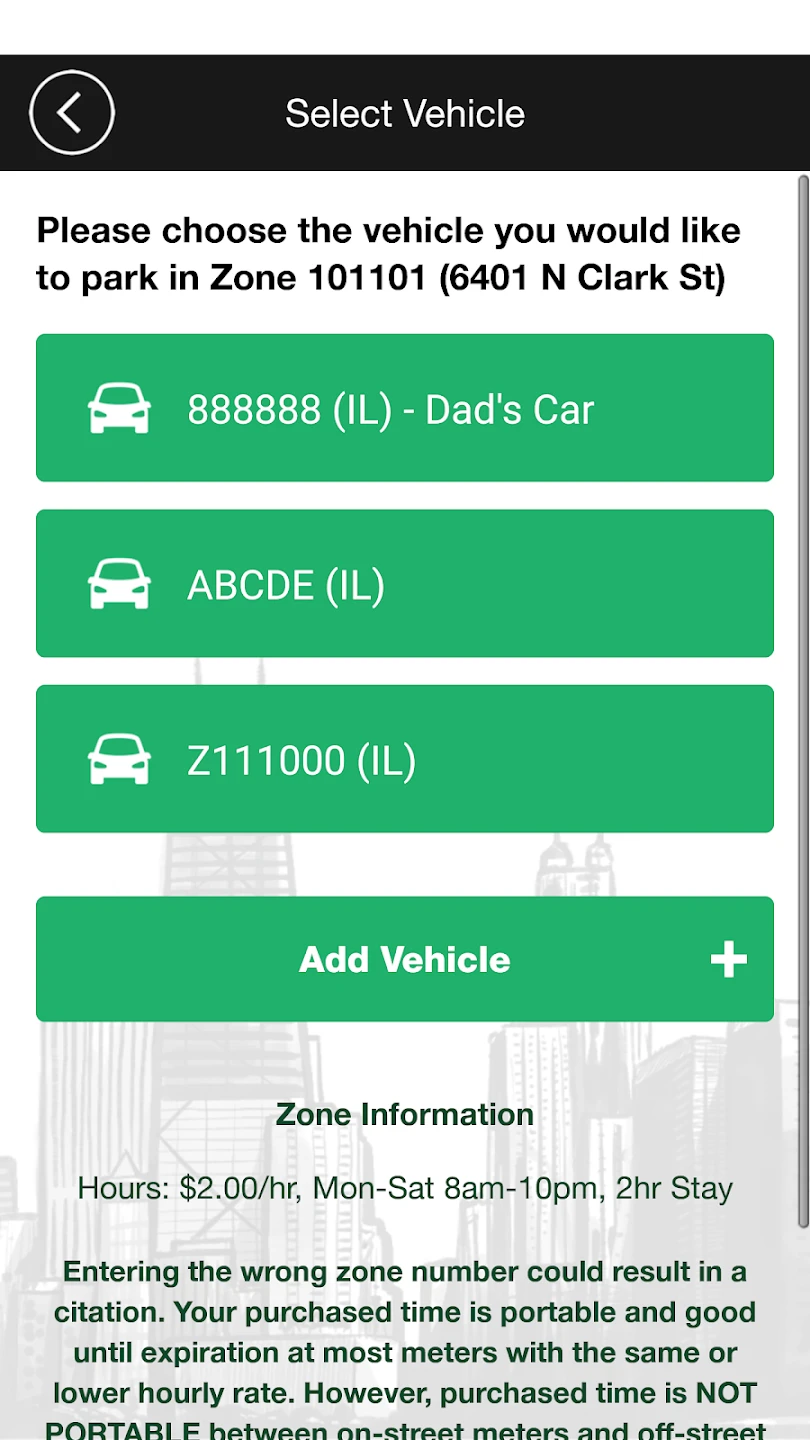Image resolution: width=810 pixels, height=1440 pixels.
Task: Tap Add Vehicle button
Action: point(404,959)
